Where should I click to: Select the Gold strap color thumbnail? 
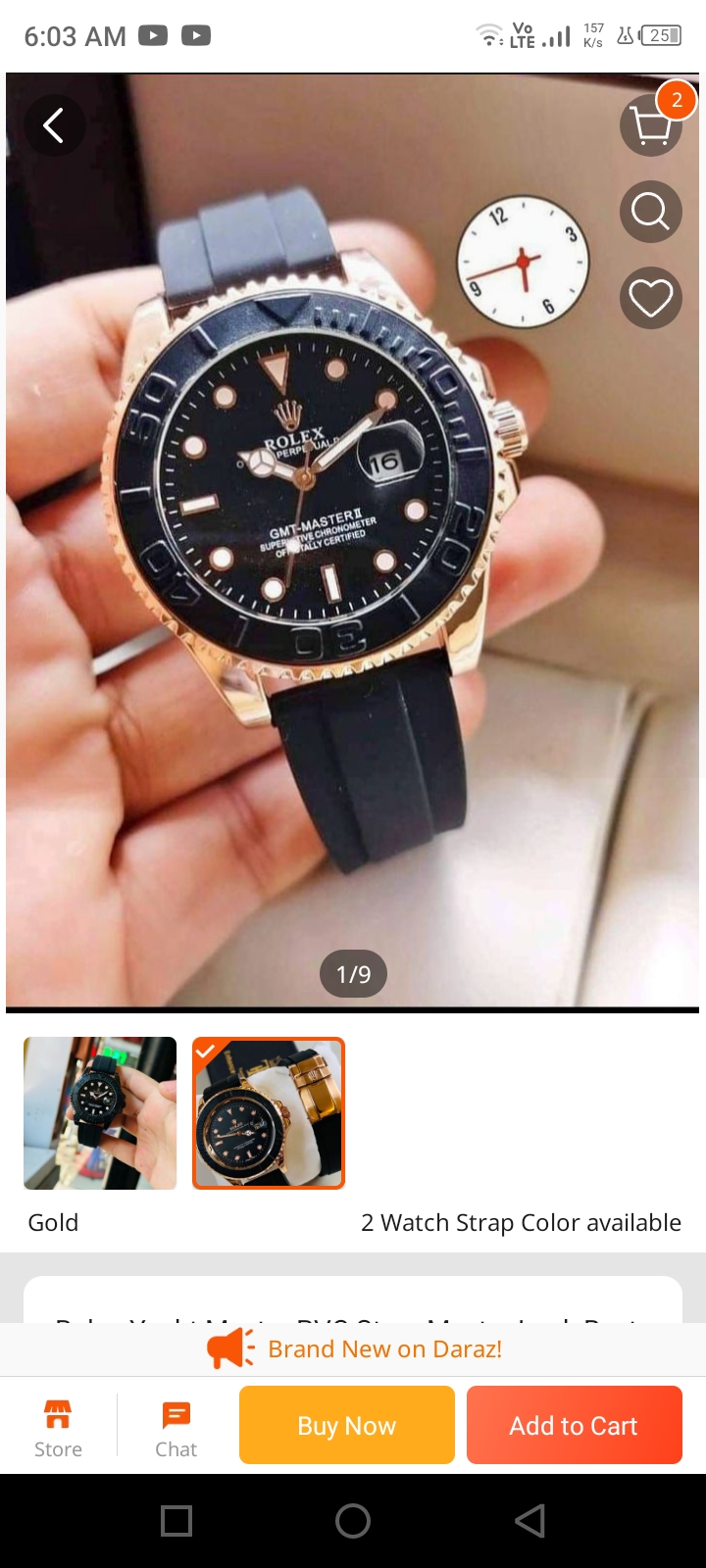269,1113
